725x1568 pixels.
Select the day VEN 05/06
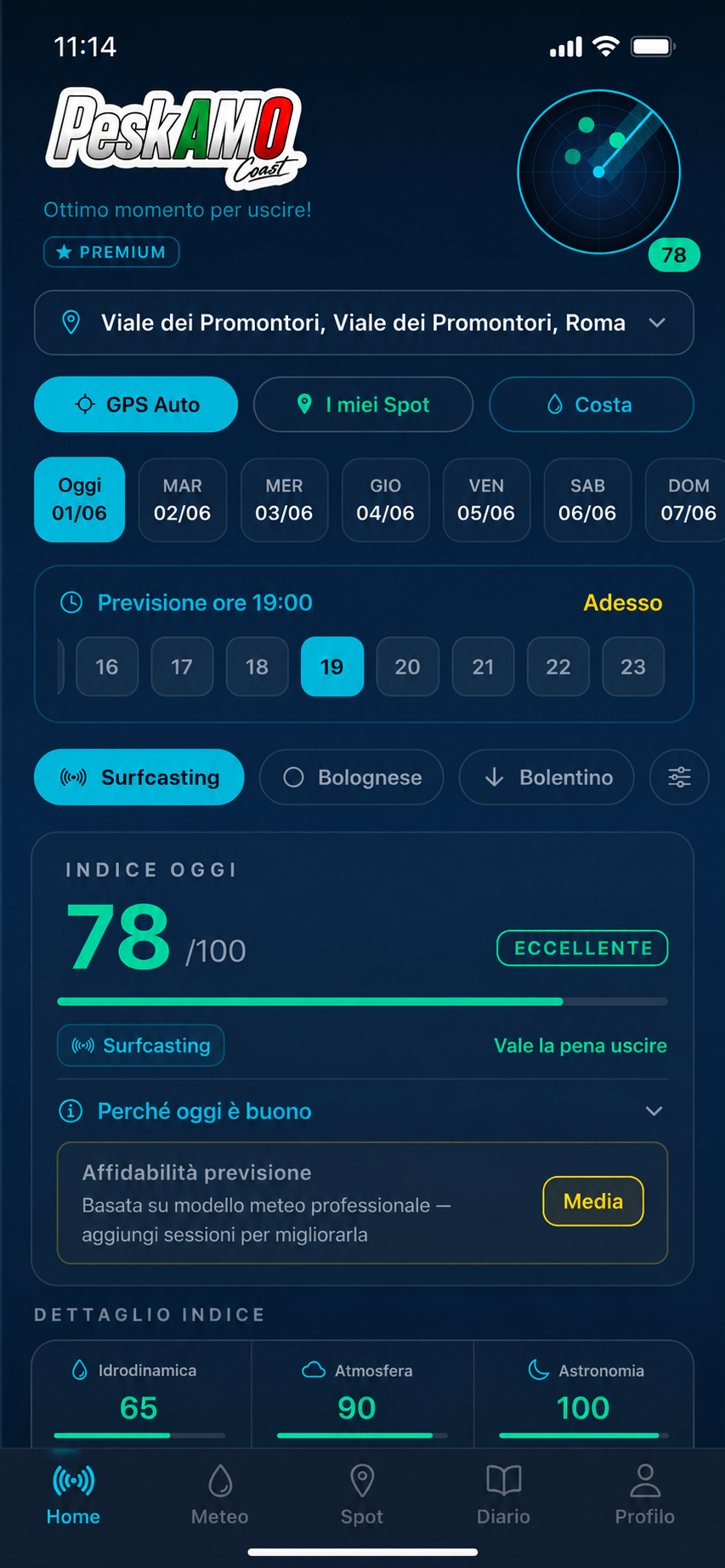pyautogui.click(x=486, y=500)
